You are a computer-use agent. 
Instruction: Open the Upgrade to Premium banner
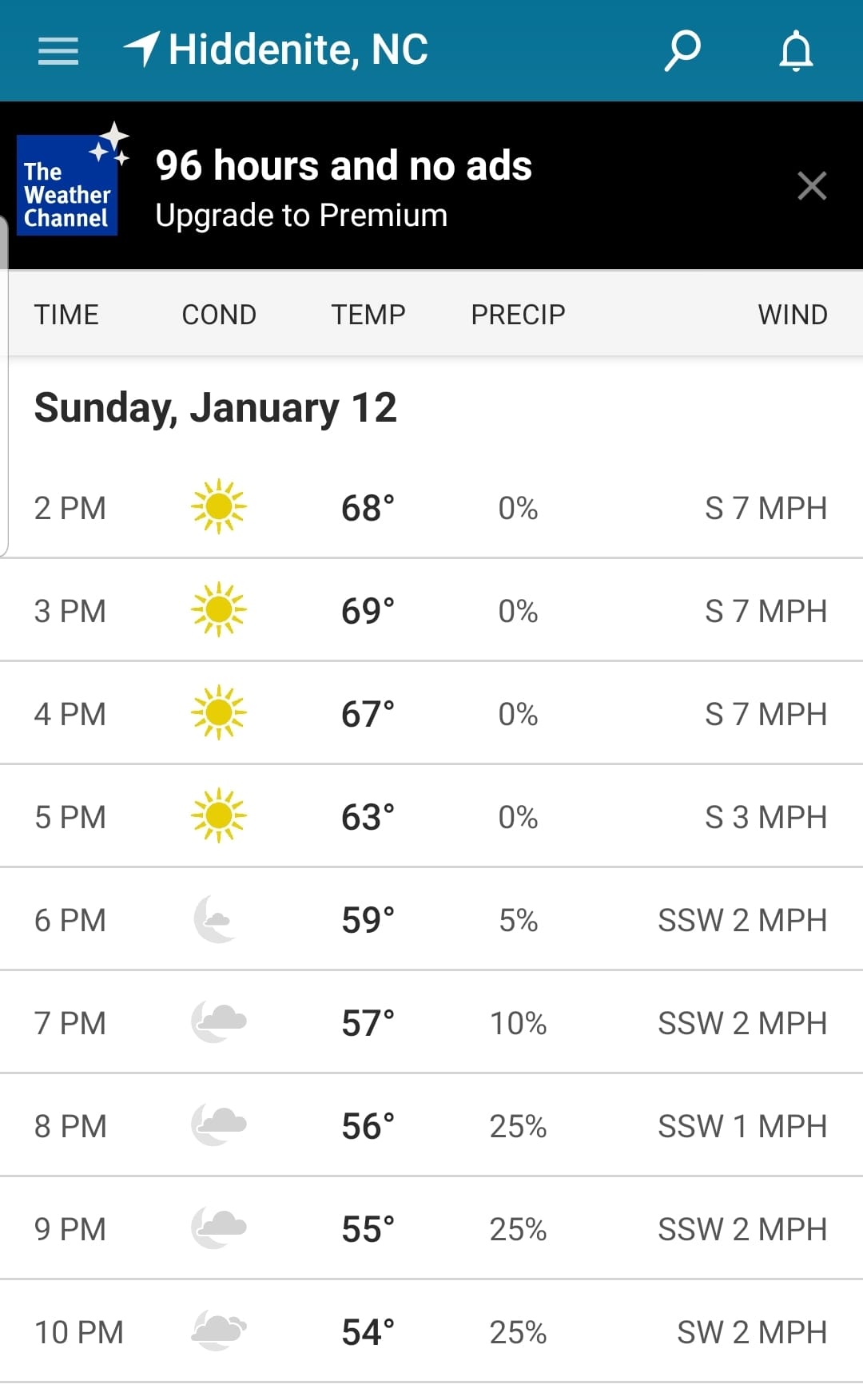[344, 188]
